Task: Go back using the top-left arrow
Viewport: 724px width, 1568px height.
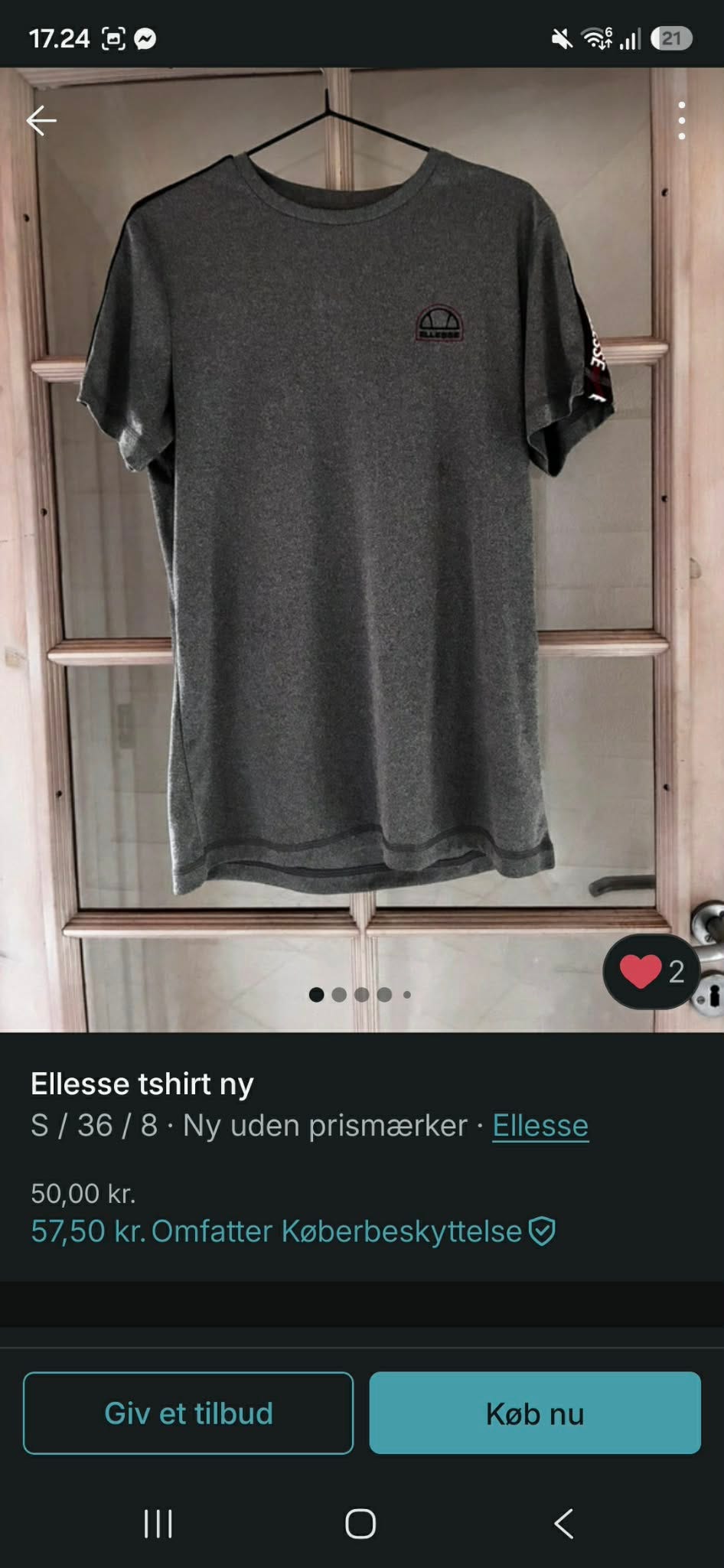Action: [41, 121]
